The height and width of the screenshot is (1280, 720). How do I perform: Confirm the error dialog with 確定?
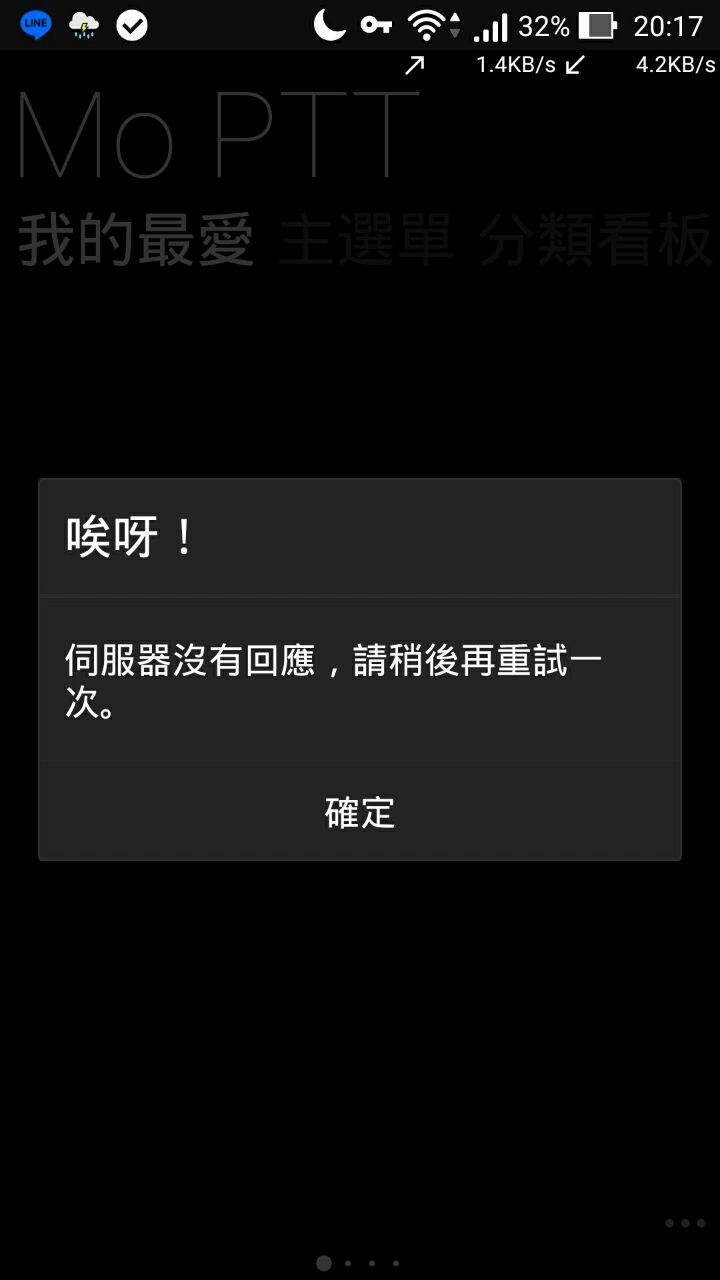point(360,812)
